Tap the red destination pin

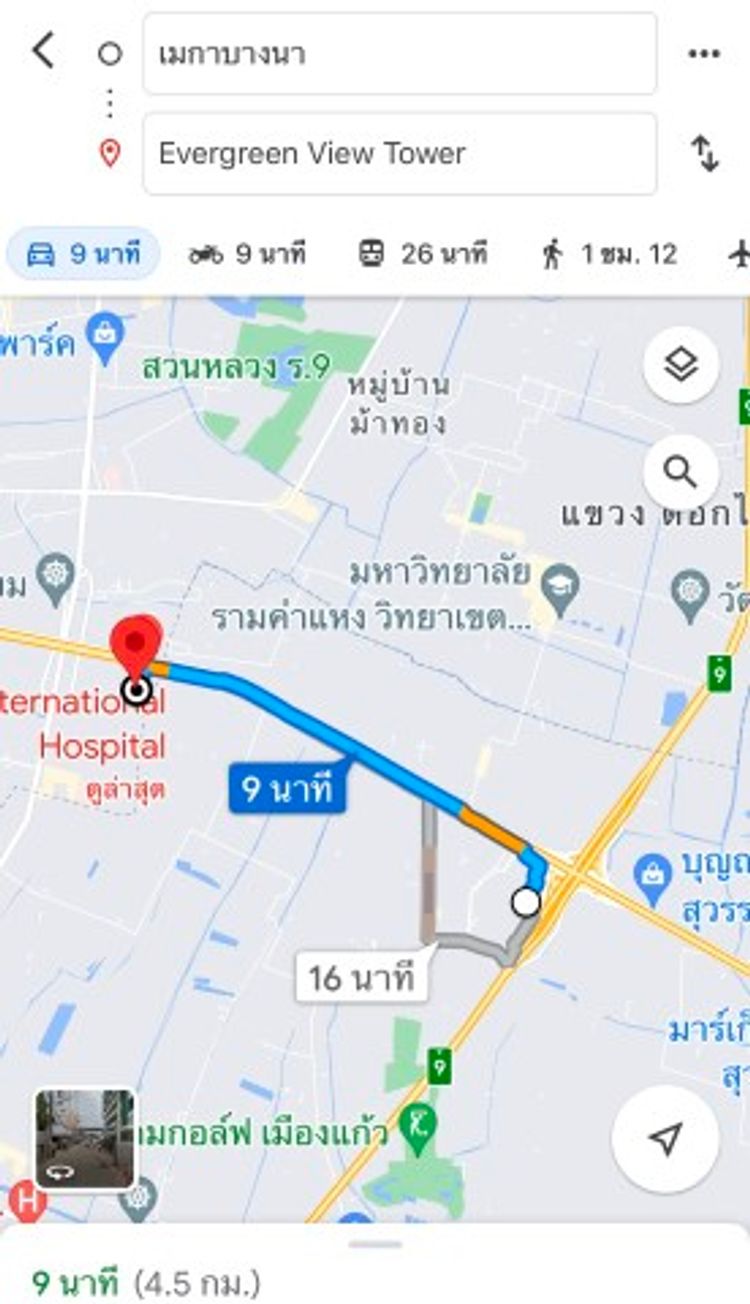click(135, 642)
